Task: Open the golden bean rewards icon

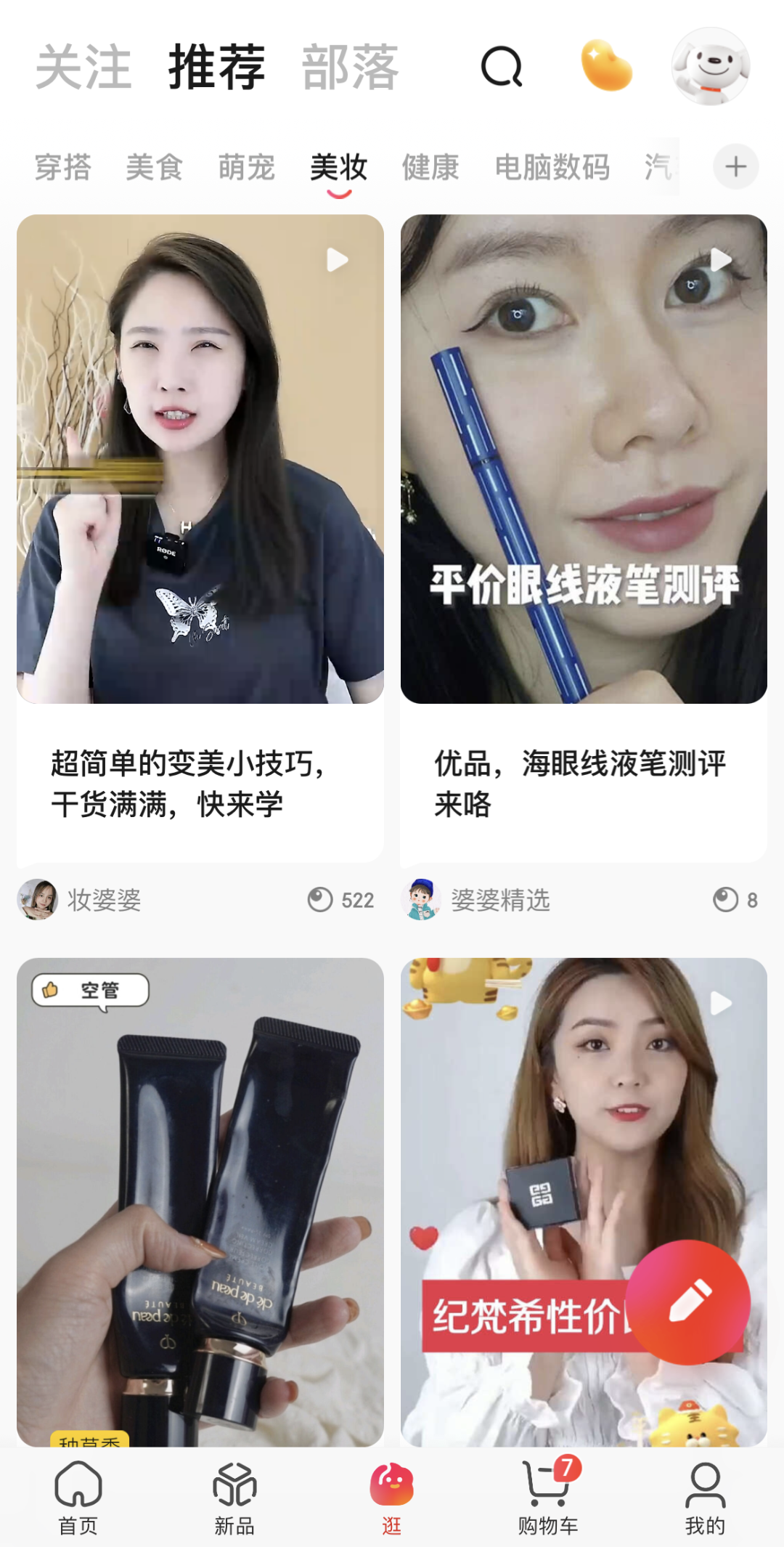Action: pos(607,66)
